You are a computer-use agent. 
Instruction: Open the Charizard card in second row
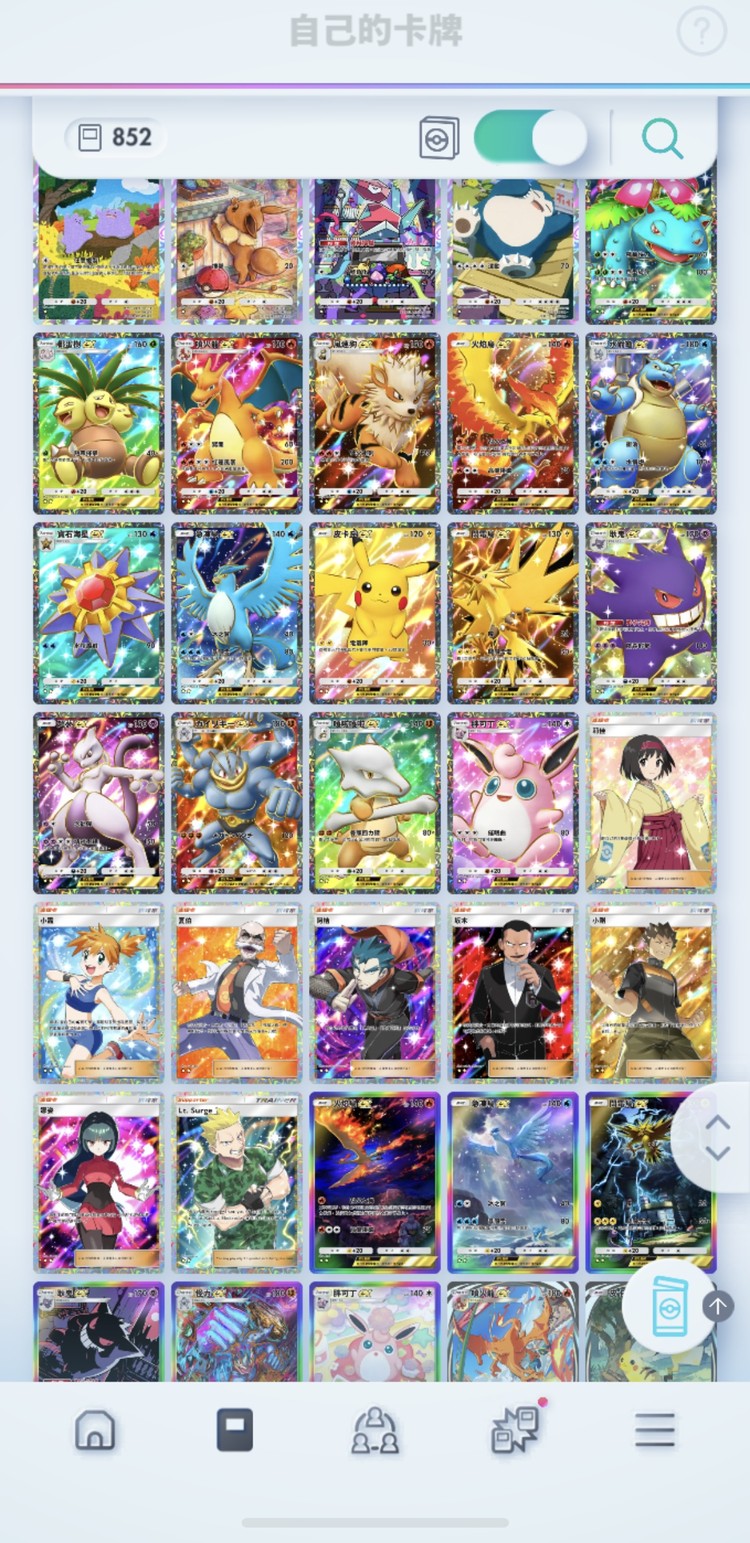[236, 422]
